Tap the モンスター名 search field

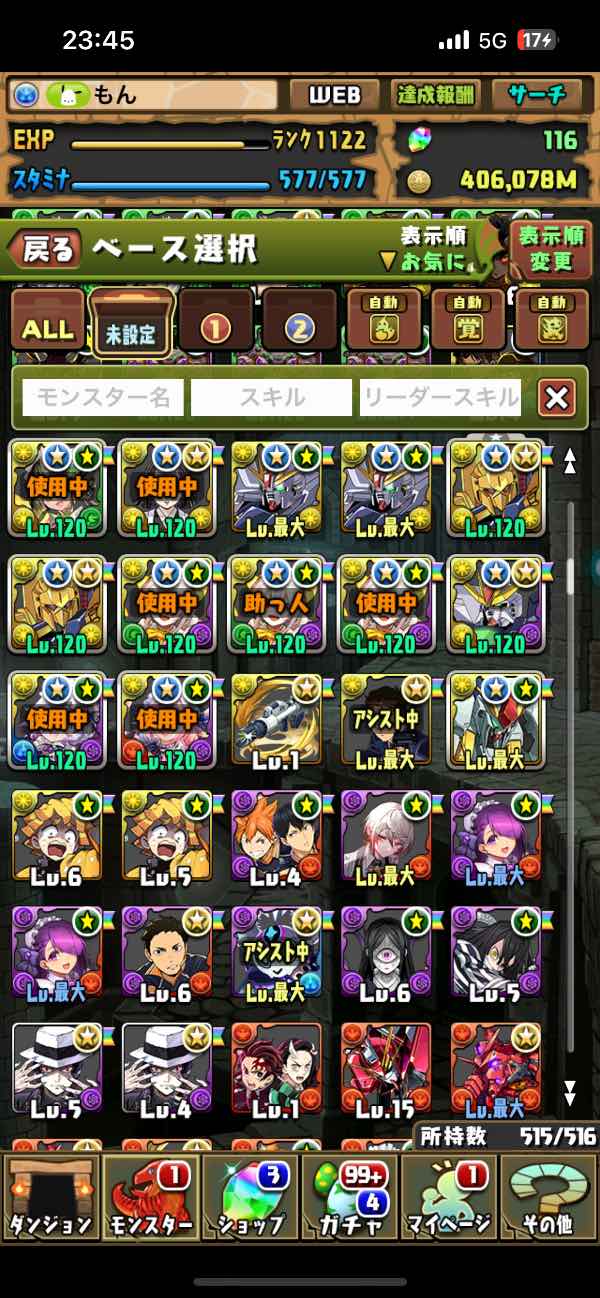tap(103, 398)
